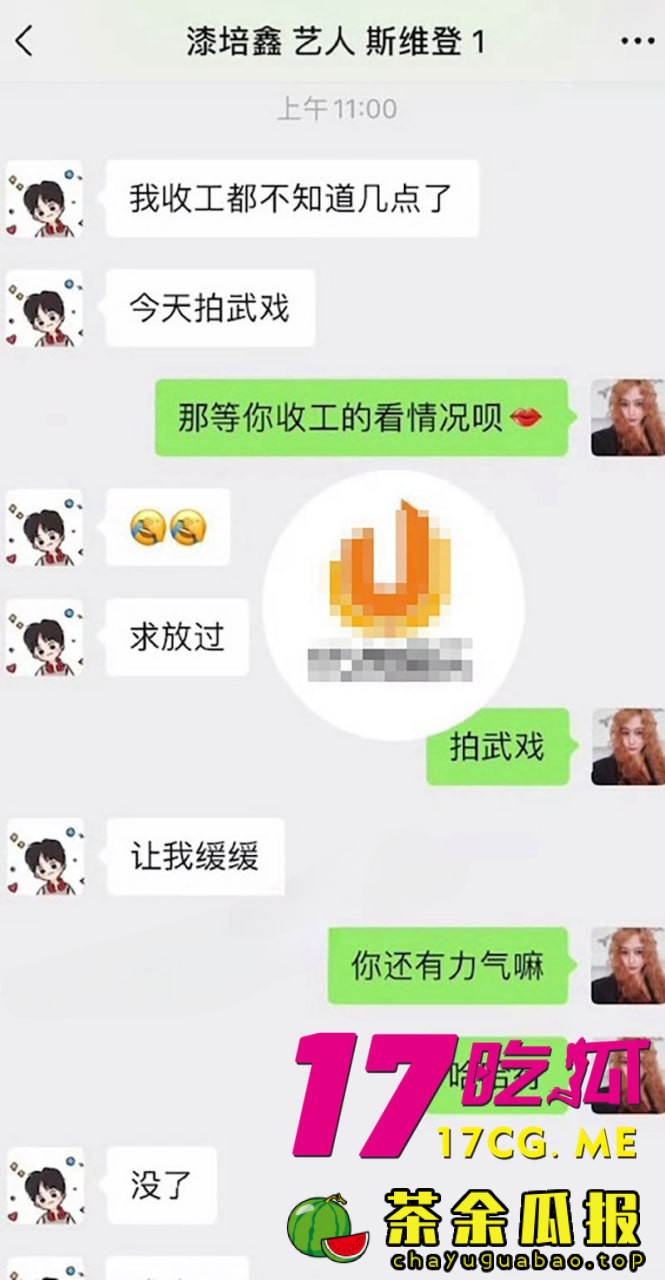Open sender's avatar beside 今天拍武戏
This screenshot has width=665, height=1280.
tap(44, 308)
